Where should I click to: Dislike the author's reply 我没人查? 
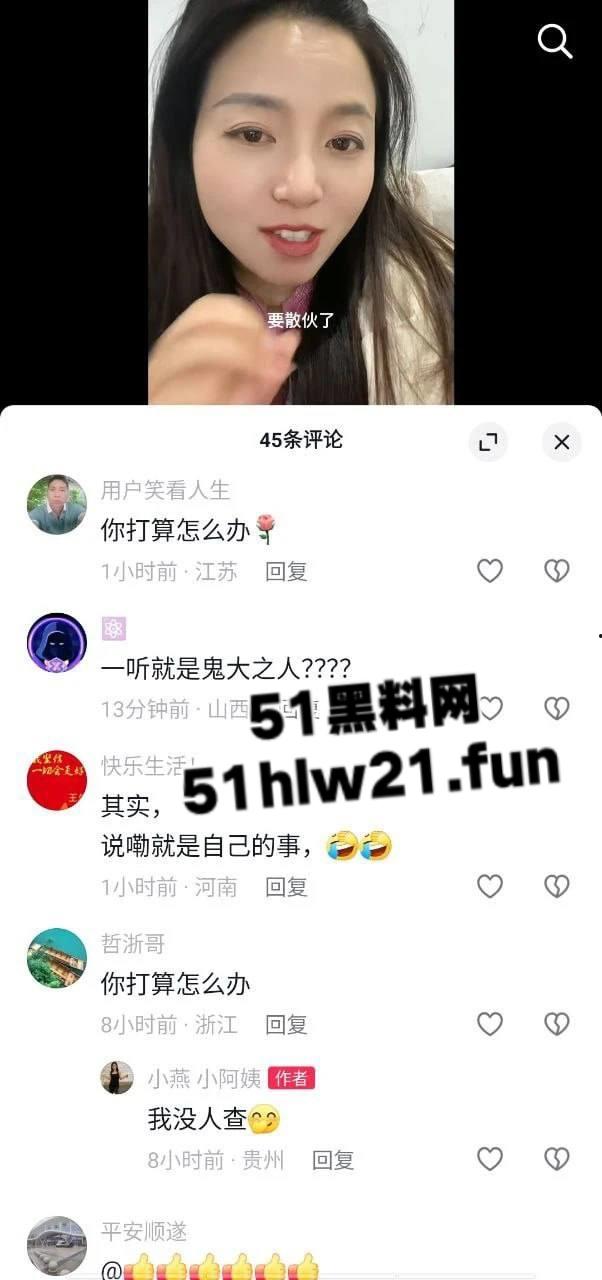[556, 1159]
